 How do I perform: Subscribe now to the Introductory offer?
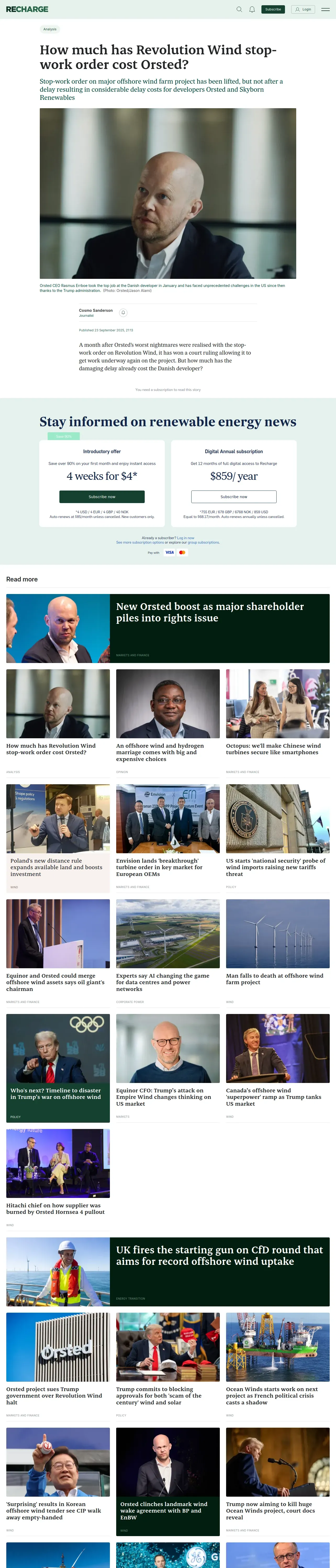tap(102, 497)
